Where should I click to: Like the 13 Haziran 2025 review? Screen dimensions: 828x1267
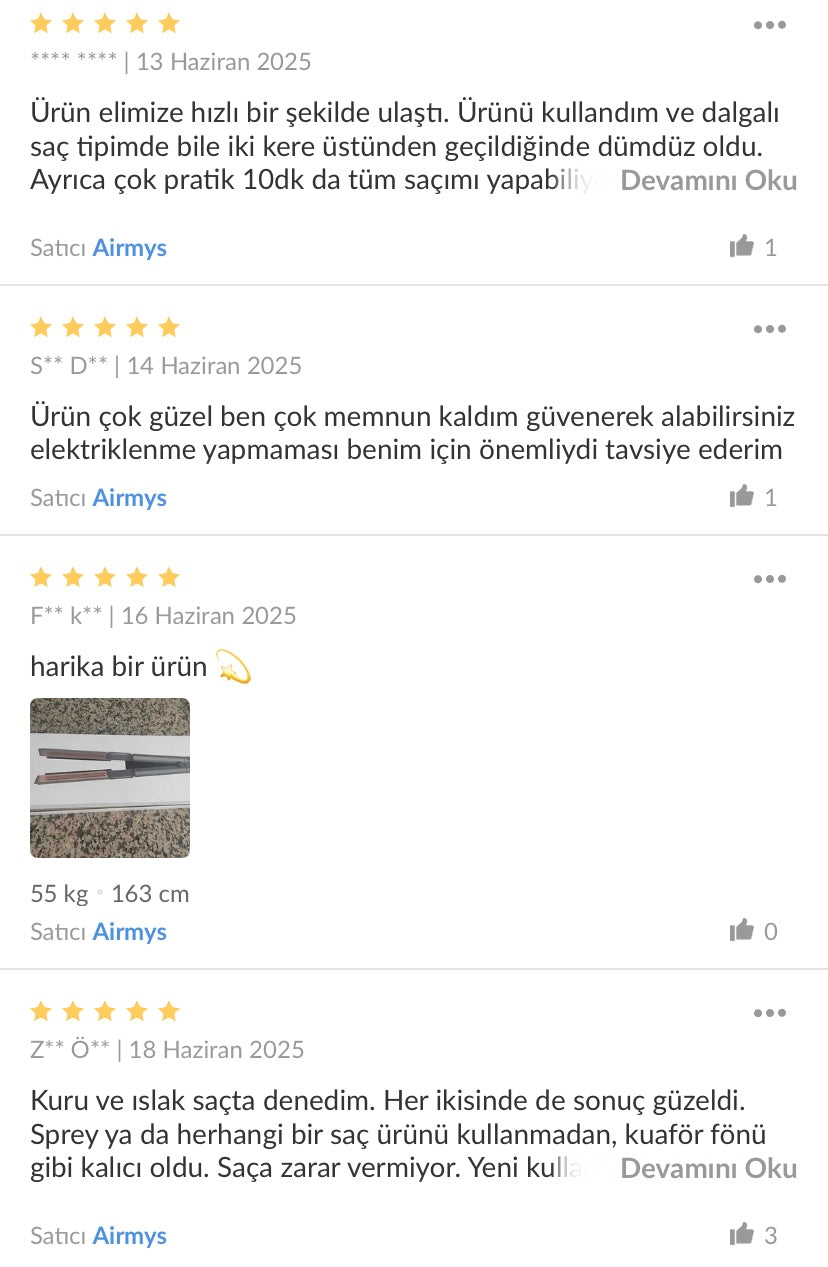point(742,247)
